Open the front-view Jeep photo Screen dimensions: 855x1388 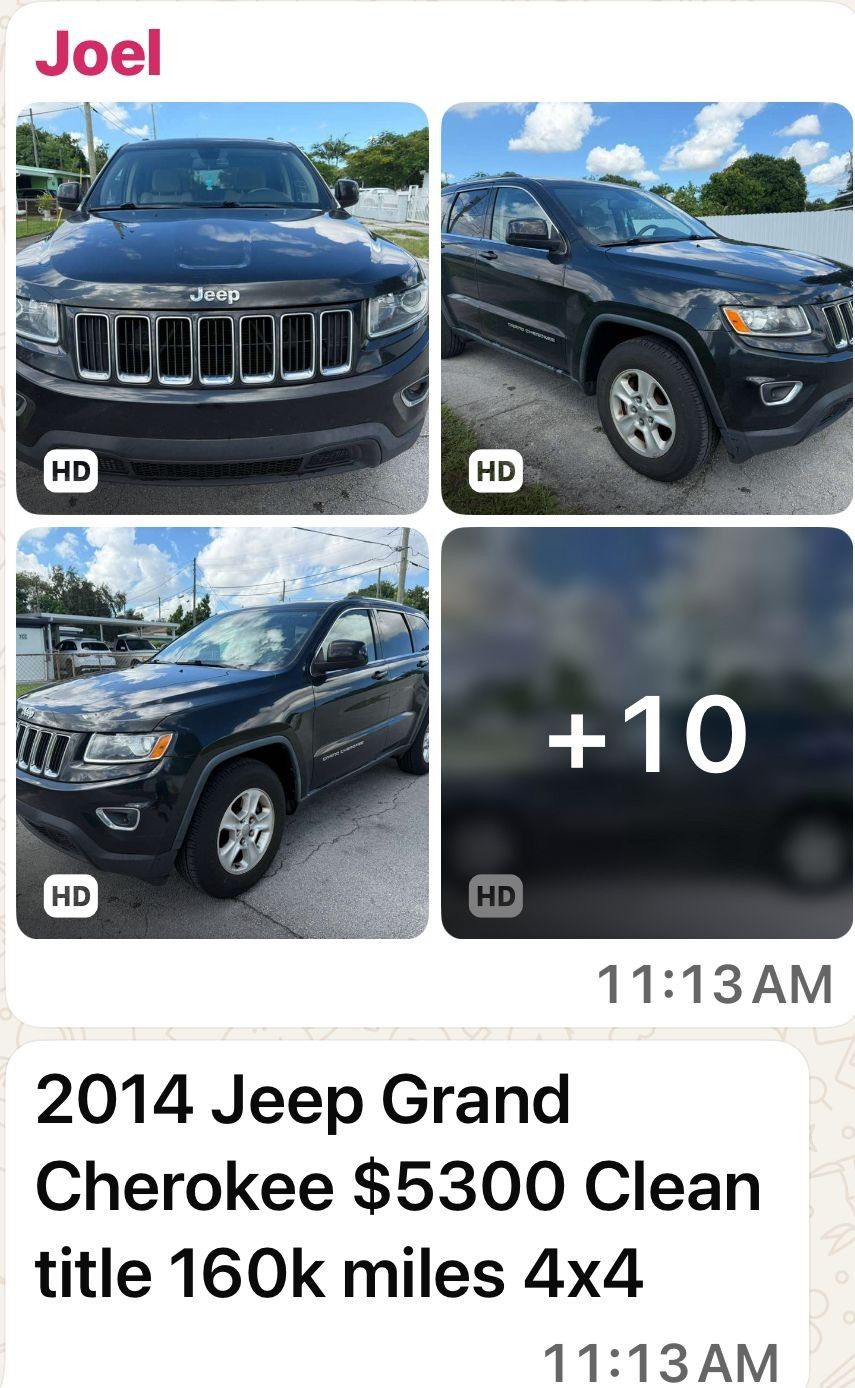click(222, 308)
